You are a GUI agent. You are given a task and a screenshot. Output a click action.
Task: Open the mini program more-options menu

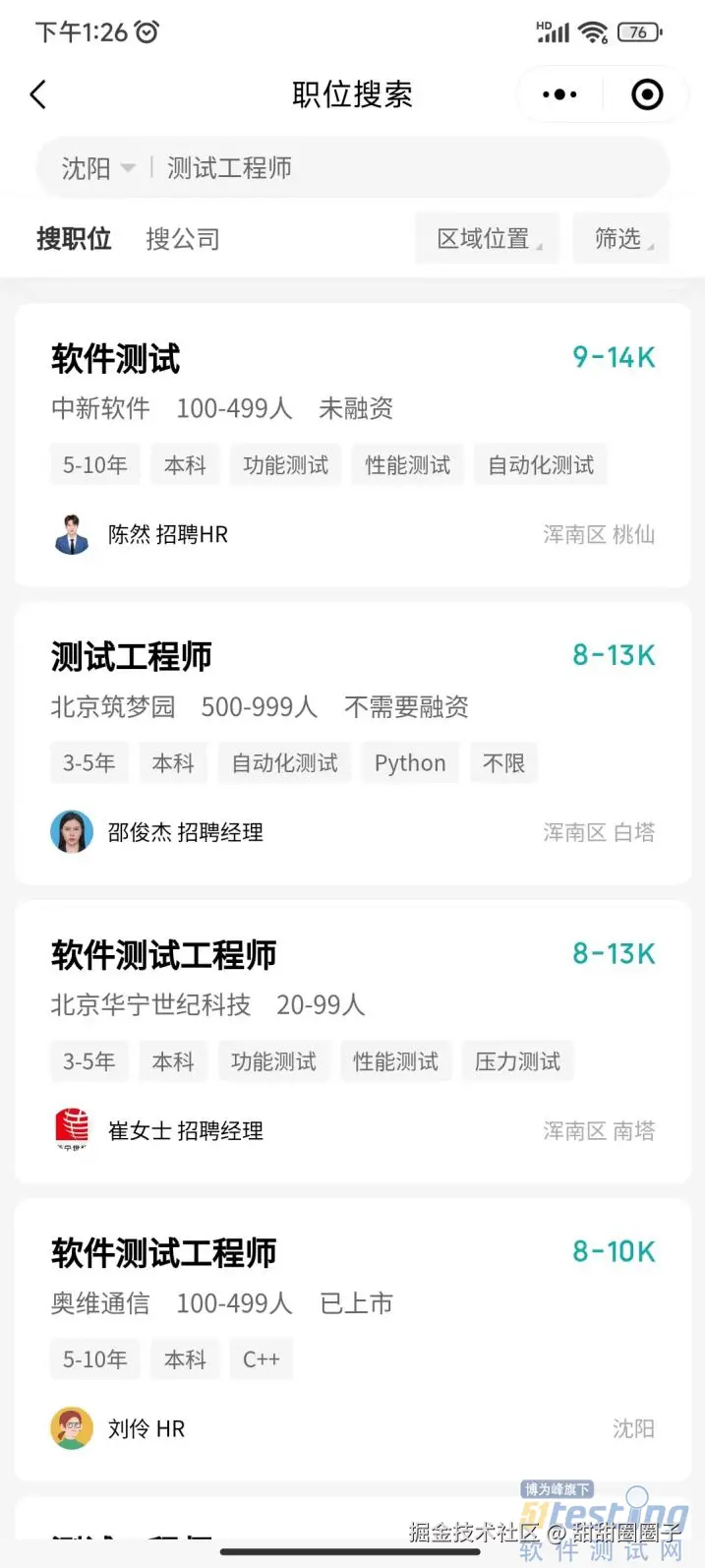click(x=559, y=95)
